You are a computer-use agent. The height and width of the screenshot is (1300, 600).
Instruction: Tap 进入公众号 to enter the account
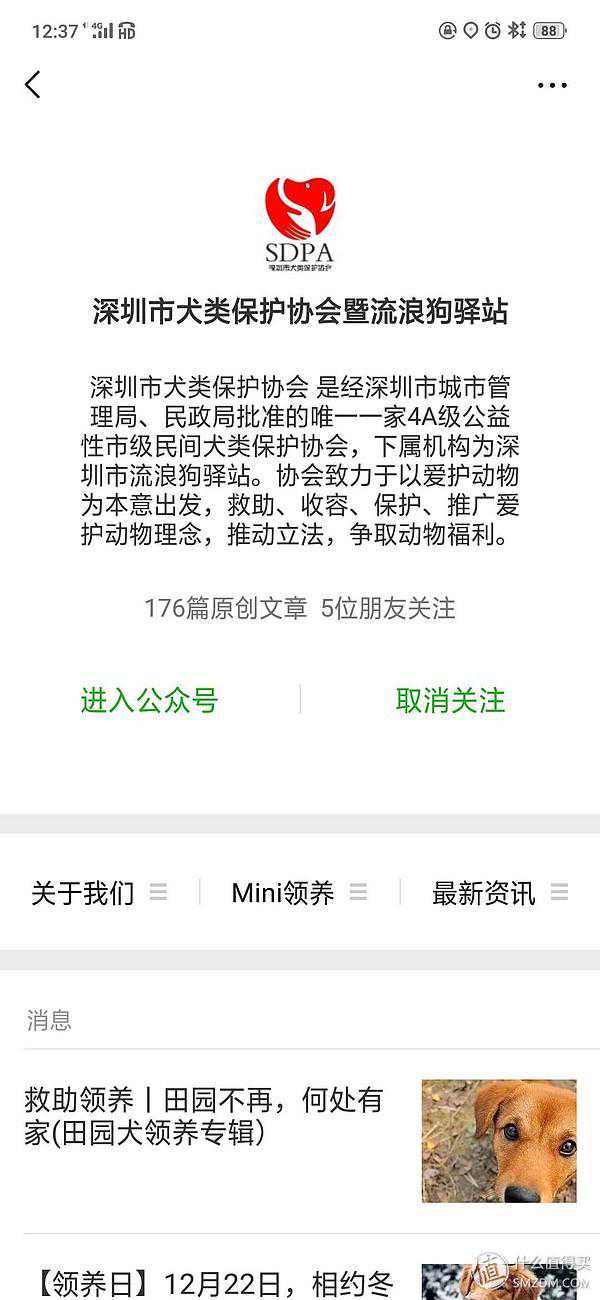point(149,700)
